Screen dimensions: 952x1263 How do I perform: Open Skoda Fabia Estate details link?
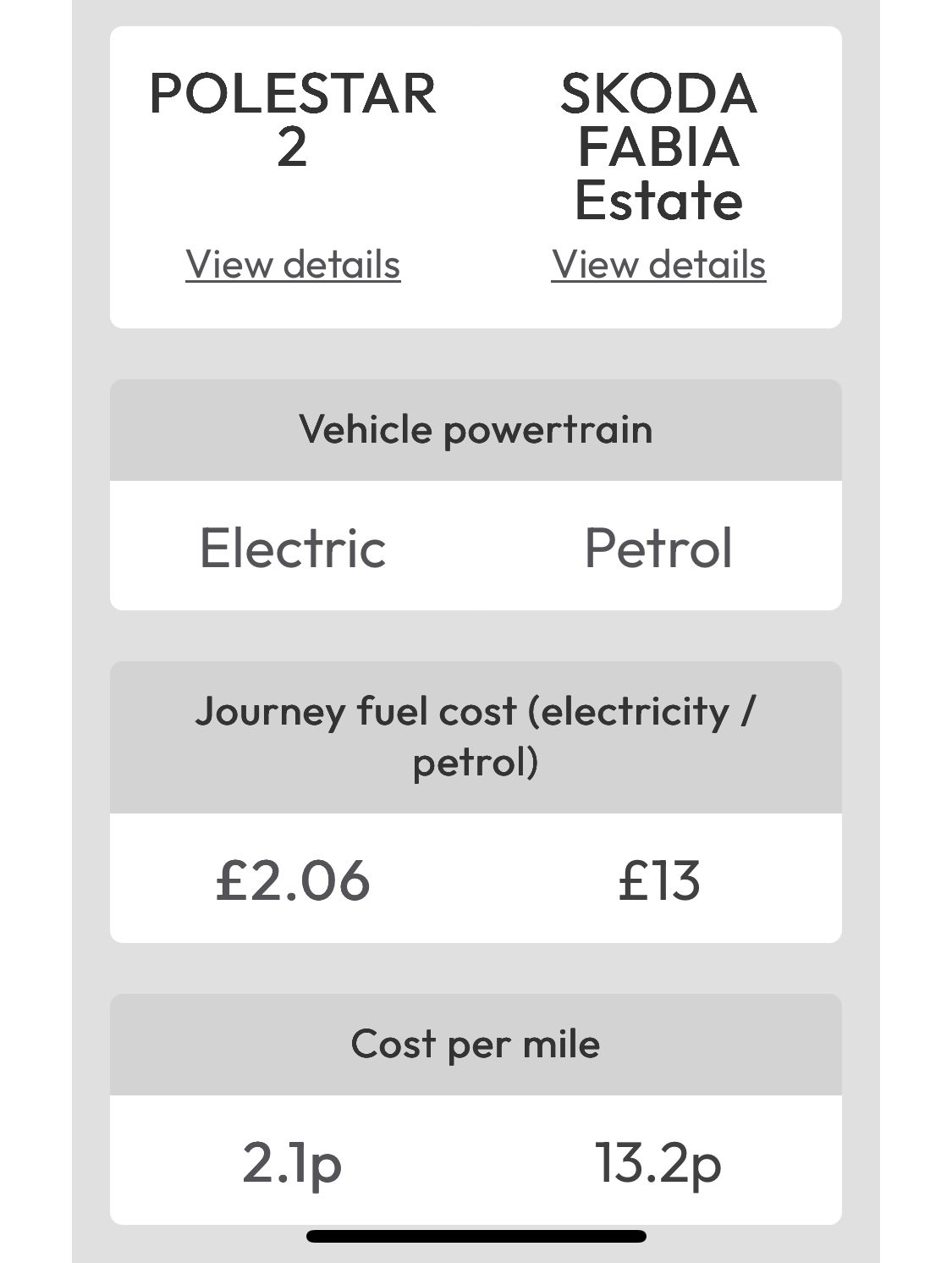pos(658,264)
